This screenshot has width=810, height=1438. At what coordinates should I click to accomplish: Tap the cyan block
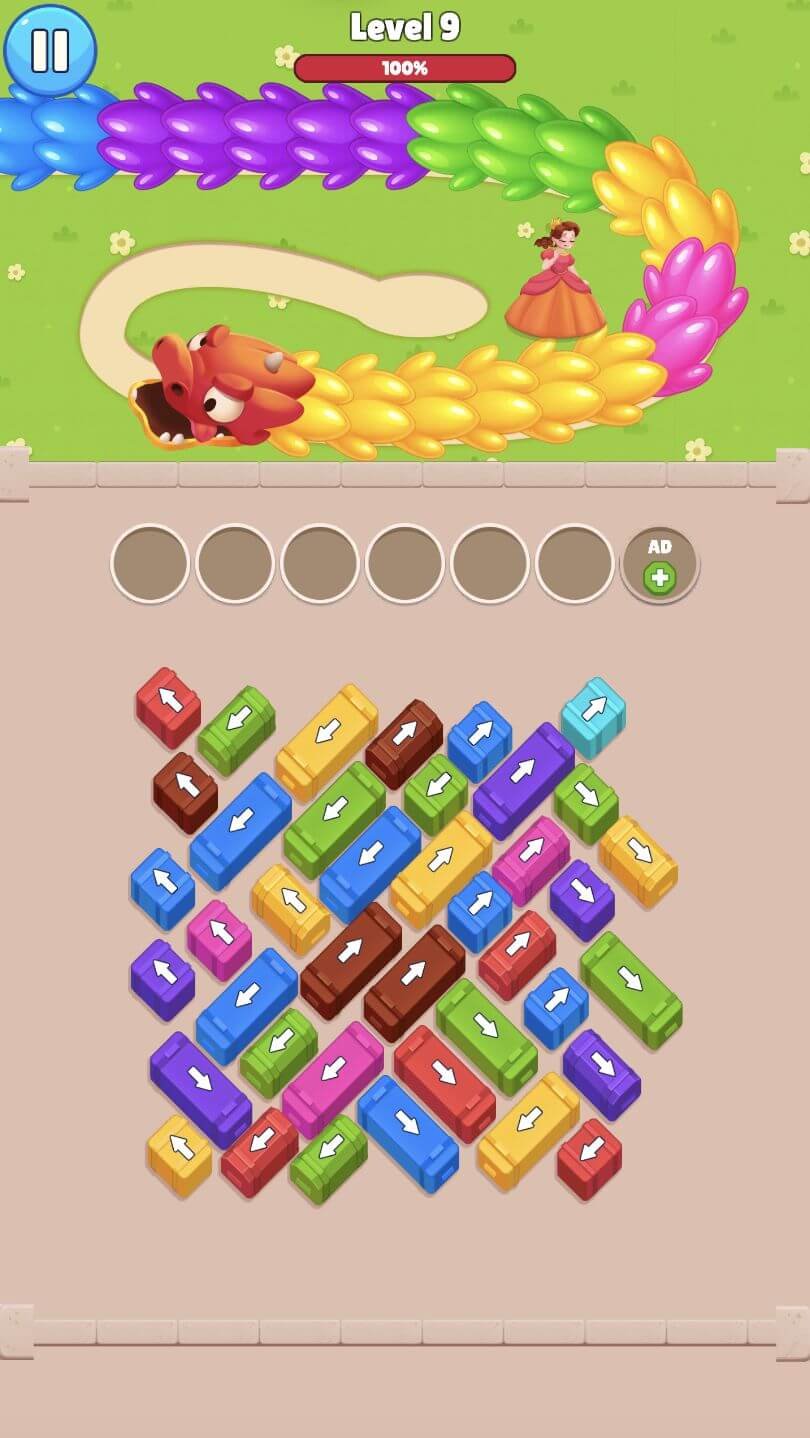coord(593,715)
